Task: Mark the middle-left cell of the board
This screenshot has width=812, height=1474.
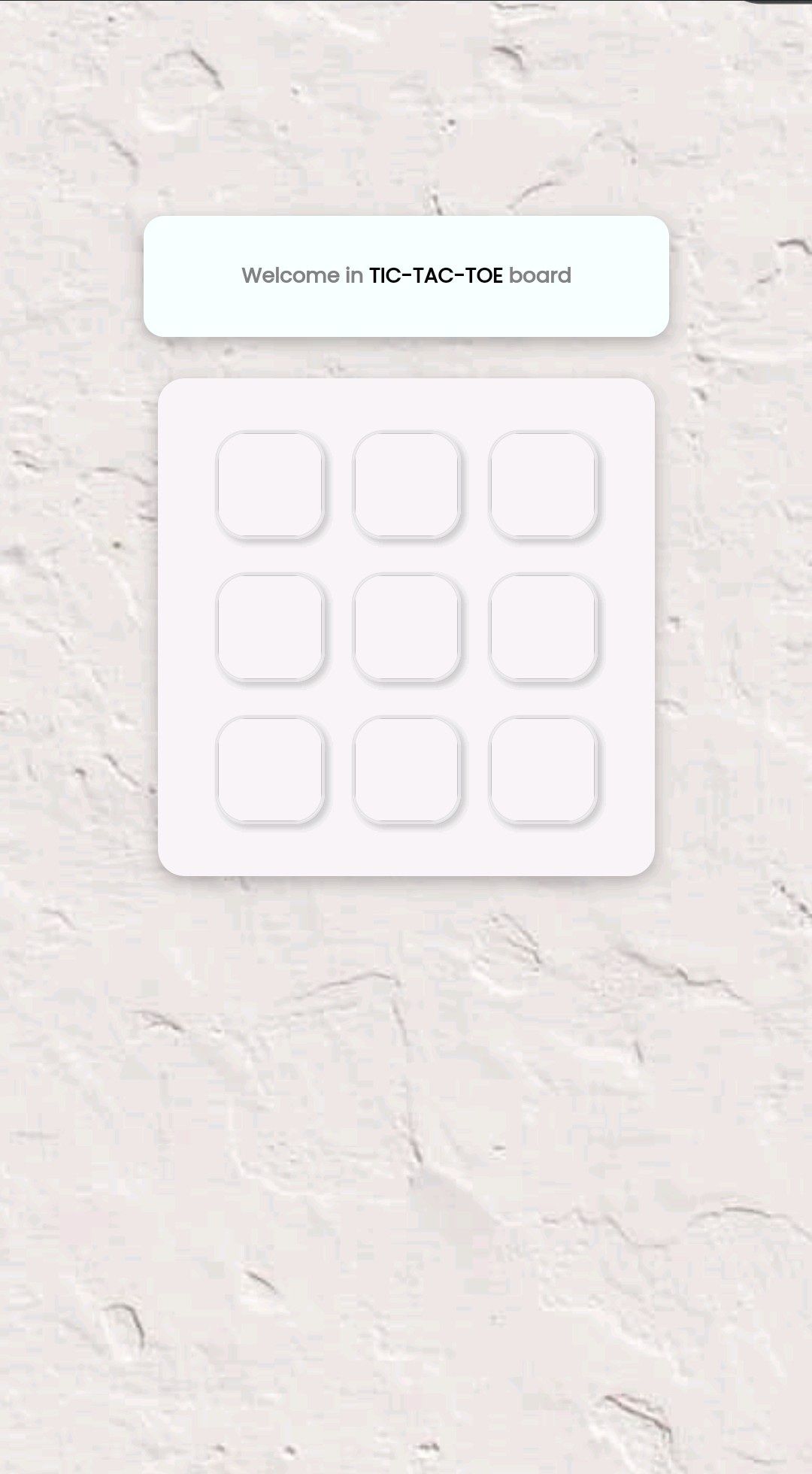Action: (270, 627)
